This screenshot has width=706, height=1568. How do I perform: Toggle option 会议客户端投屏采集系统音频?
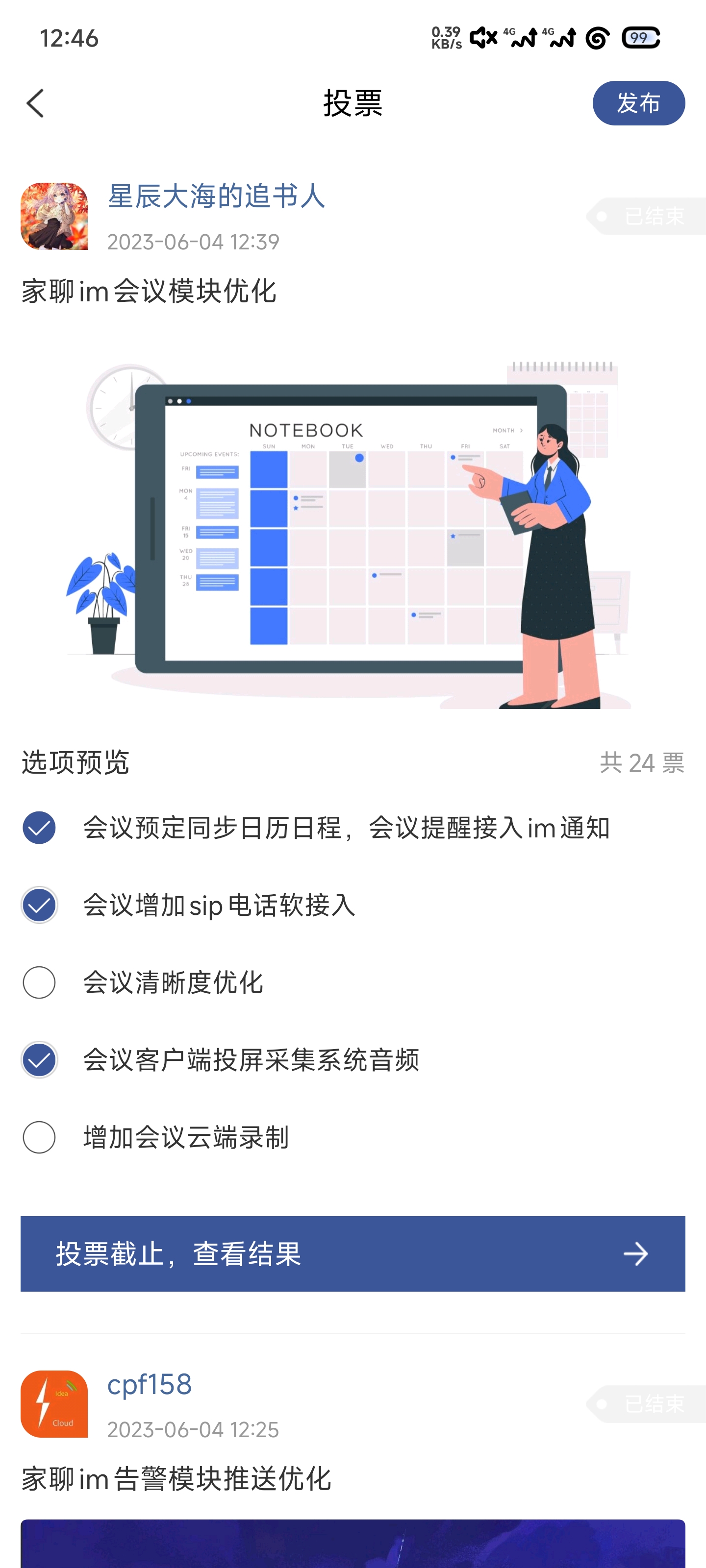click(39, 1060)
